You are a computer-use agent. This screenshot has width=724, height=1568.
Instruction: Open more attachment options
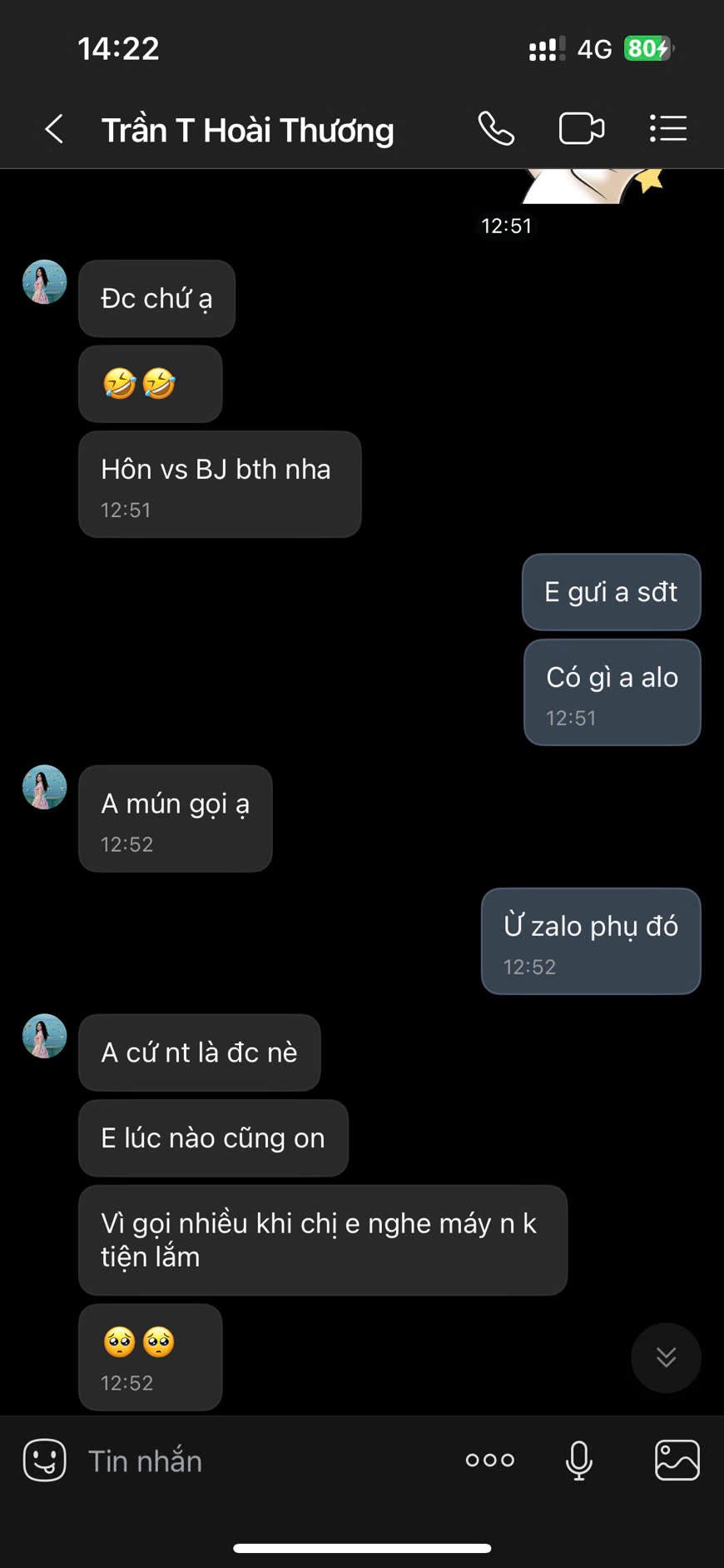(490, 1460)
